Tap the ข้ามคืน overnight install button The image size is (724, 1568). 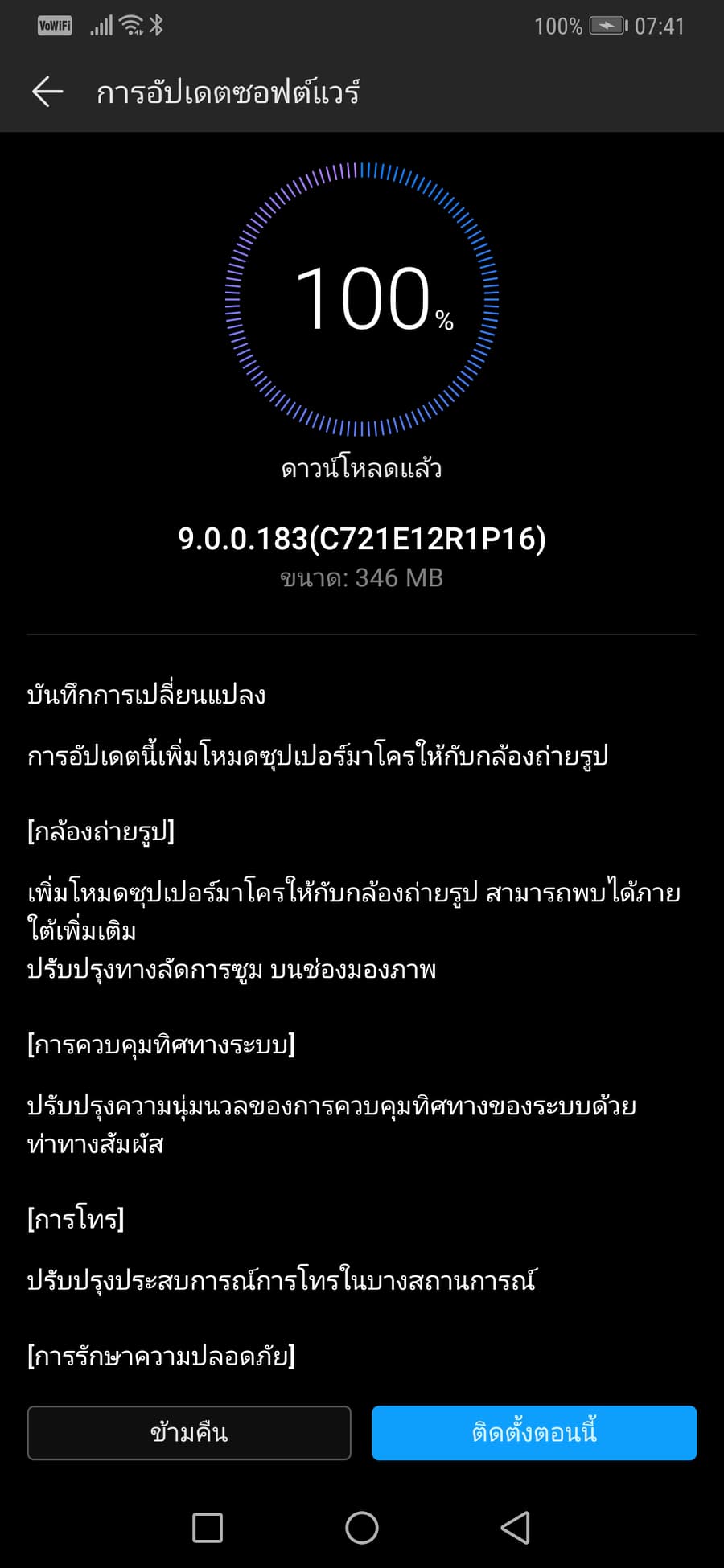(189, 1432)
